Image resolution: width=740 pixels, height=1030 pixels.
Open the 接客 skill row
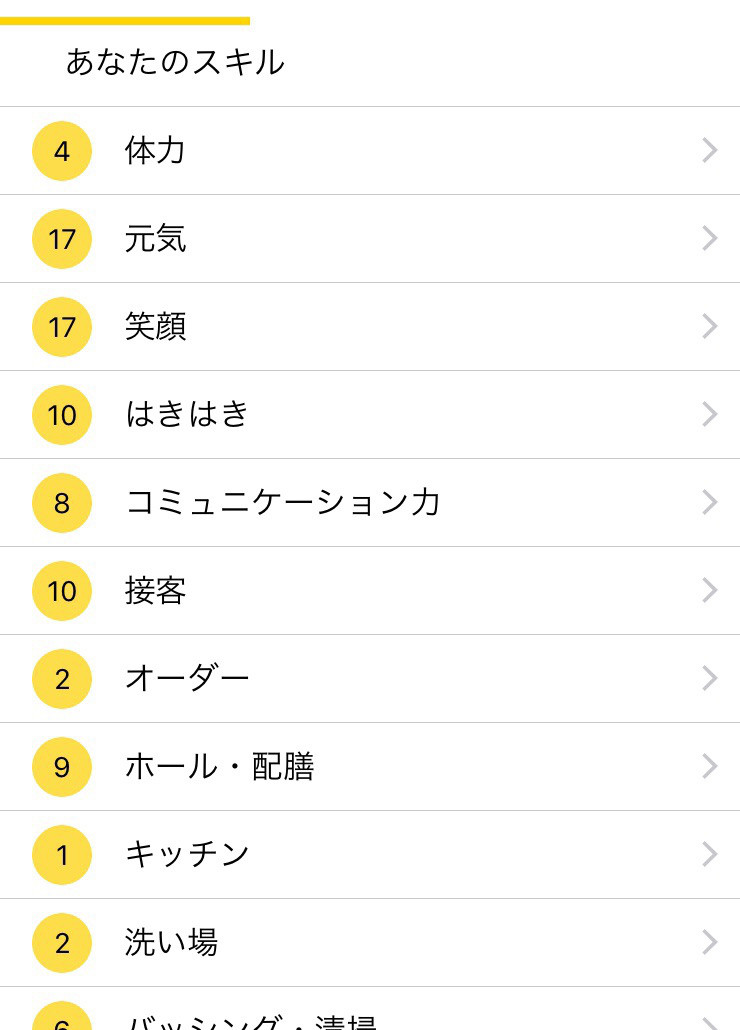coord(370,591)
